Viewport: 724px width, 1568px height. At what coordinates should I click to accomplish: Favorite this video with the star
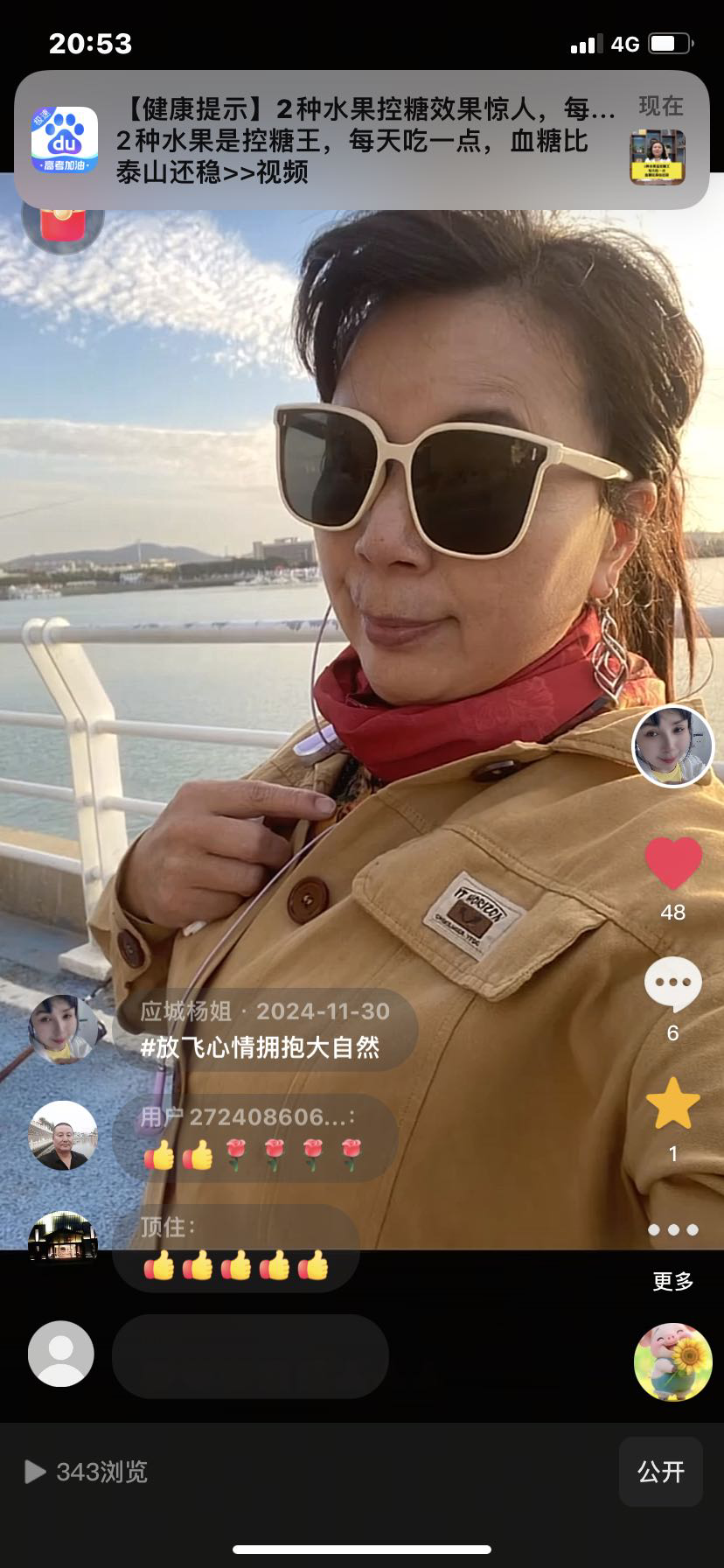pos(672,1104)
